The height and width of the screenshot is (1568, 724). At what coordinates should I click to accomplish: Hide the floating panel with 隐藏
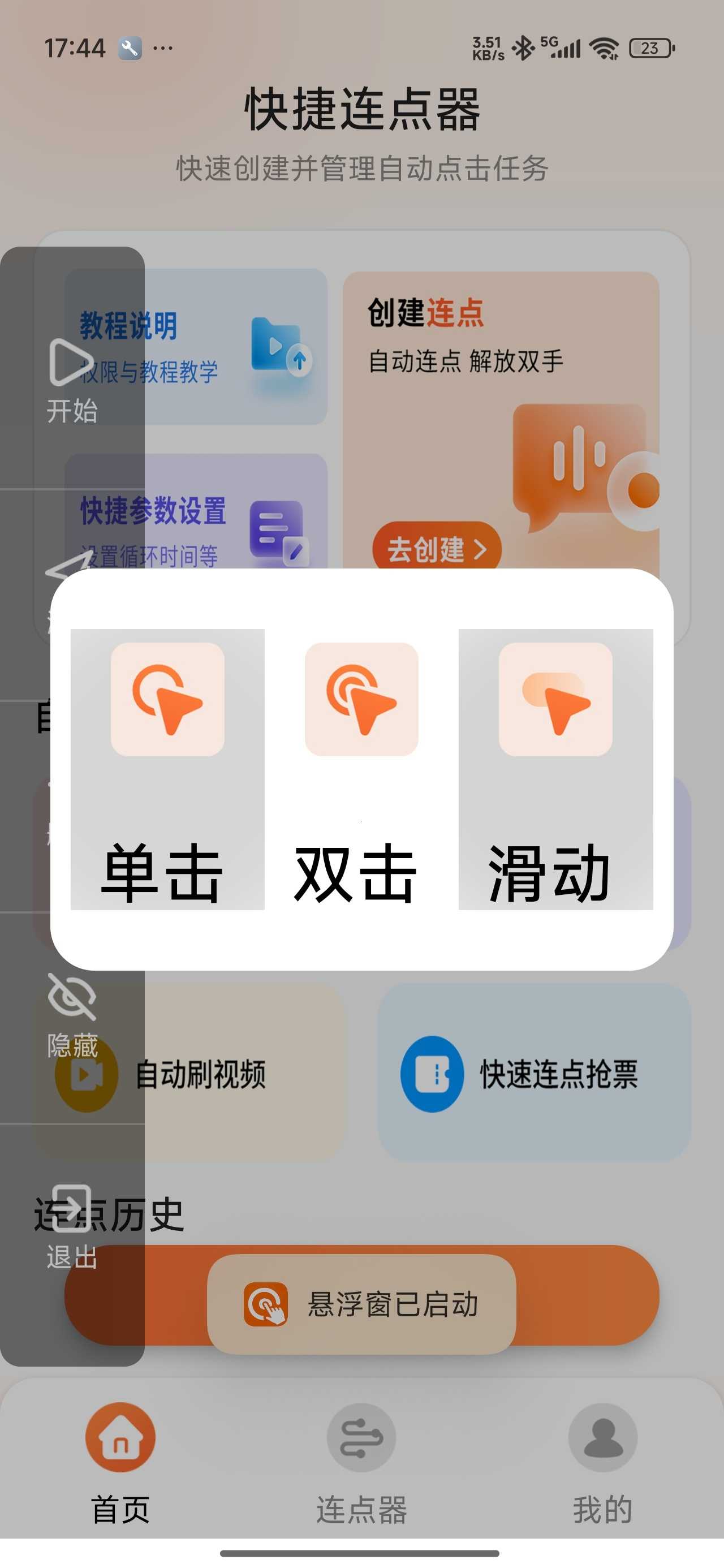coord(72,1015)
